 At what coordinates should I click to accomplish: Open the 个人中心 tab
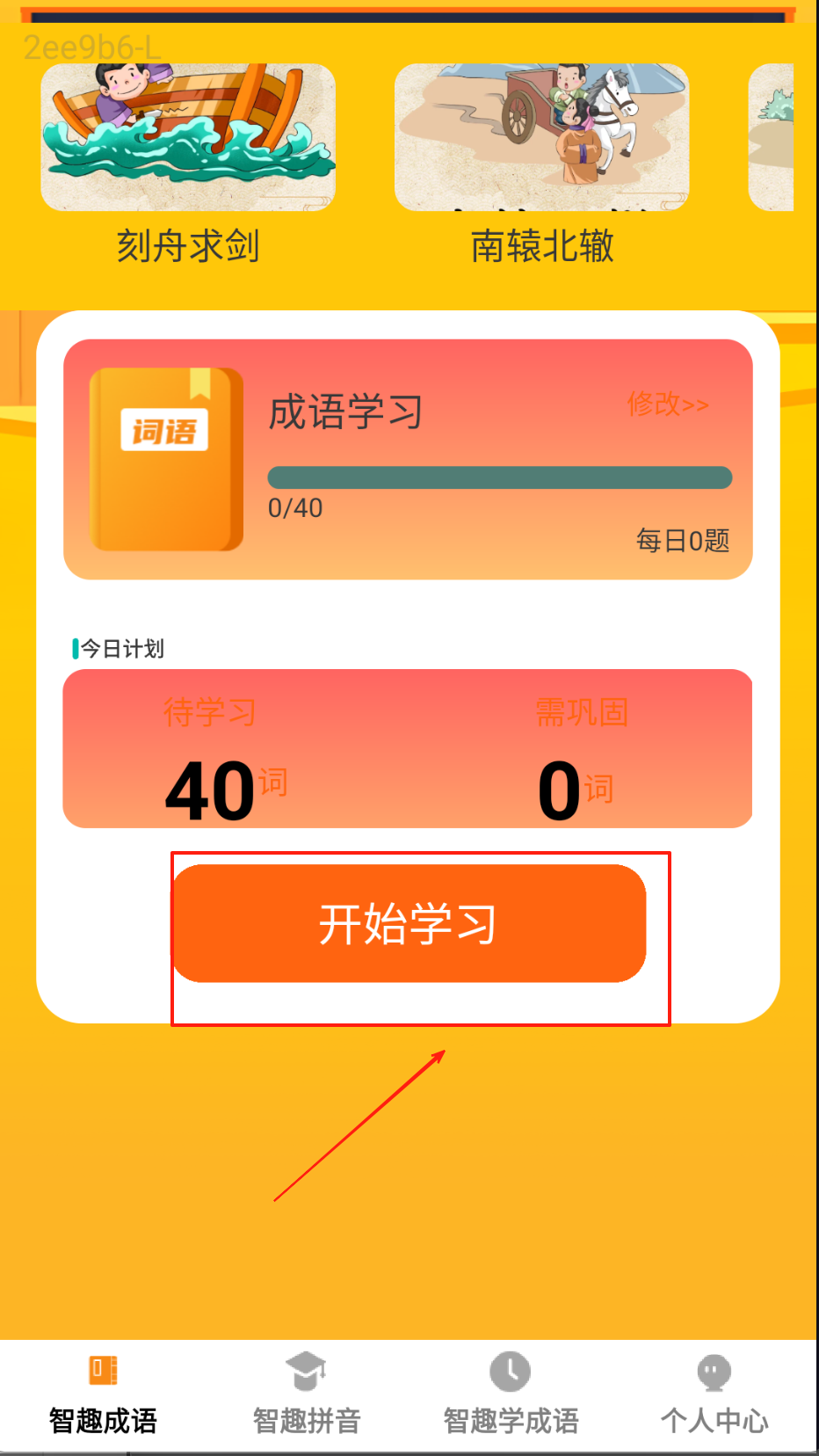pyautogui.click(x=714, y=1394)
